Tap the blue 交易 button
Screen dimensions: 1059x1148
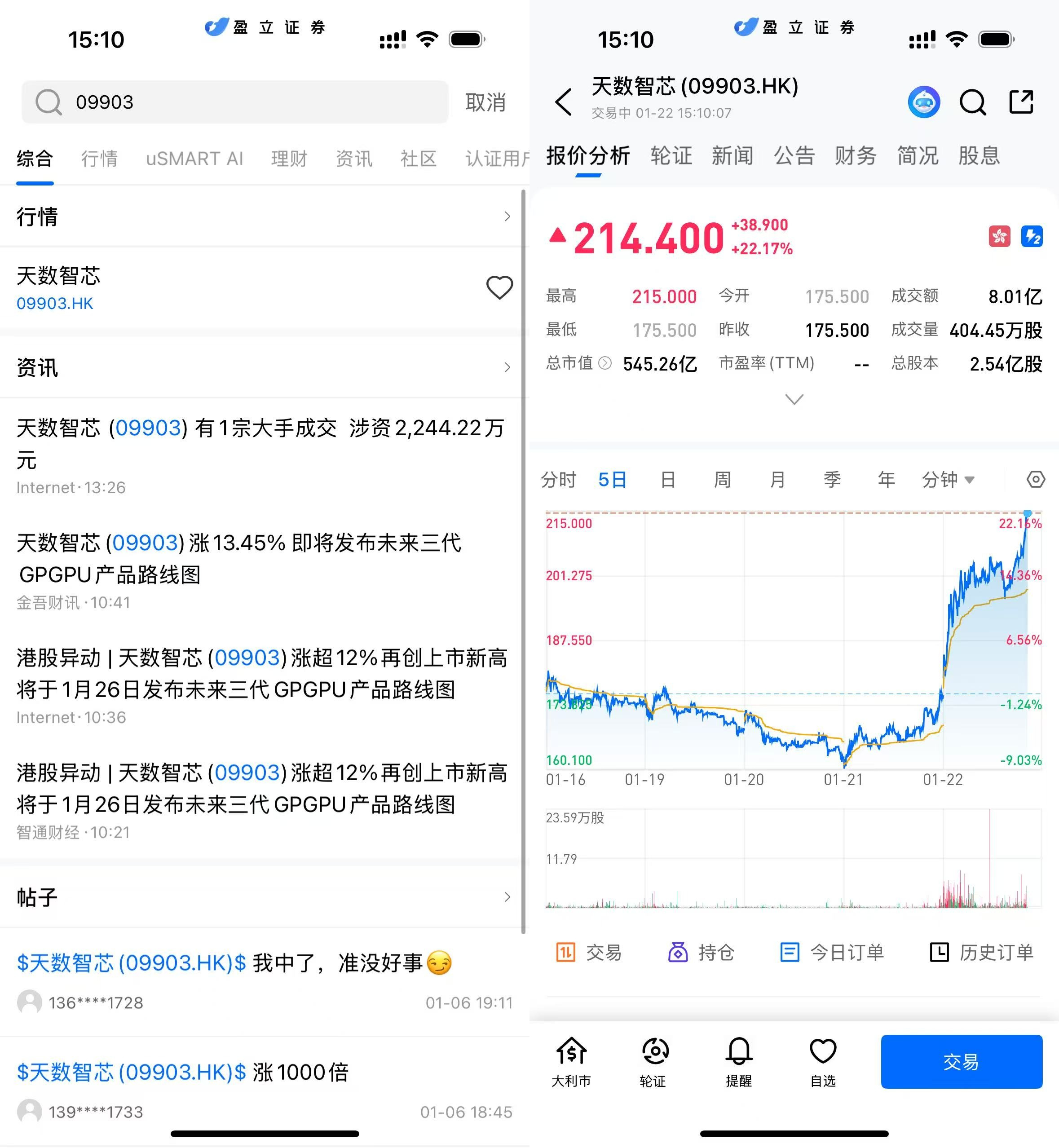(961, 1061)
